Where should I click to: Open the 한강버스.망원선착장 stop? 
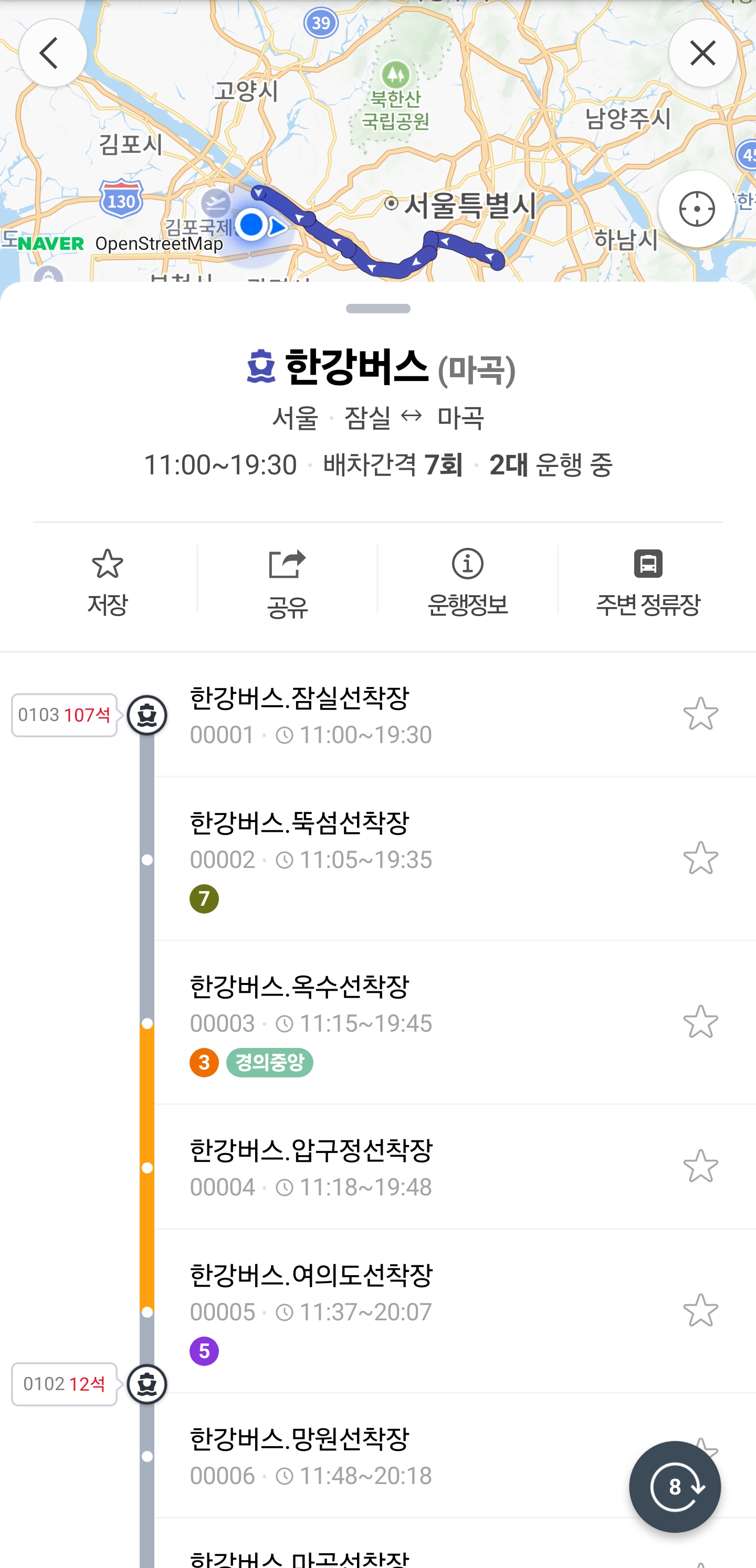[377, 1456]
